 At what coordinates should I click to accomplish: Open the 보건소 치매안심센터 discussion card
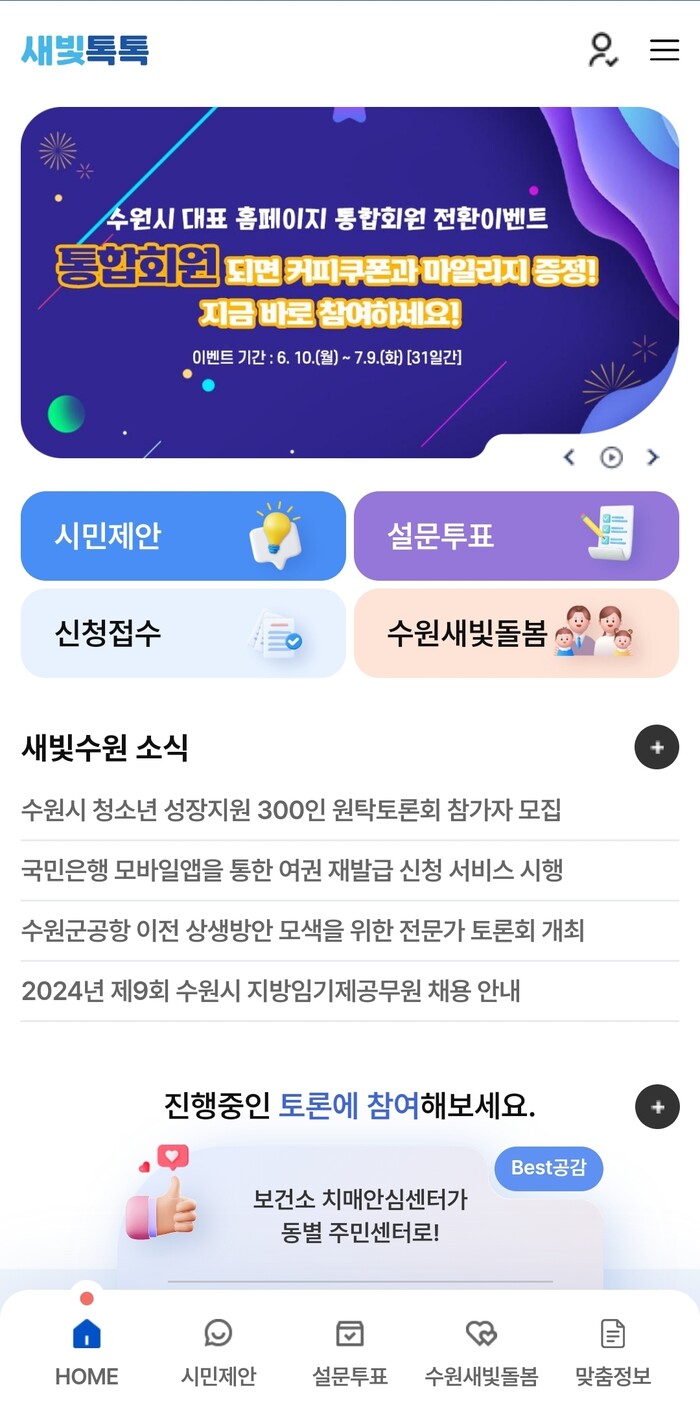pyautogui.click(x=360, y=1215)
